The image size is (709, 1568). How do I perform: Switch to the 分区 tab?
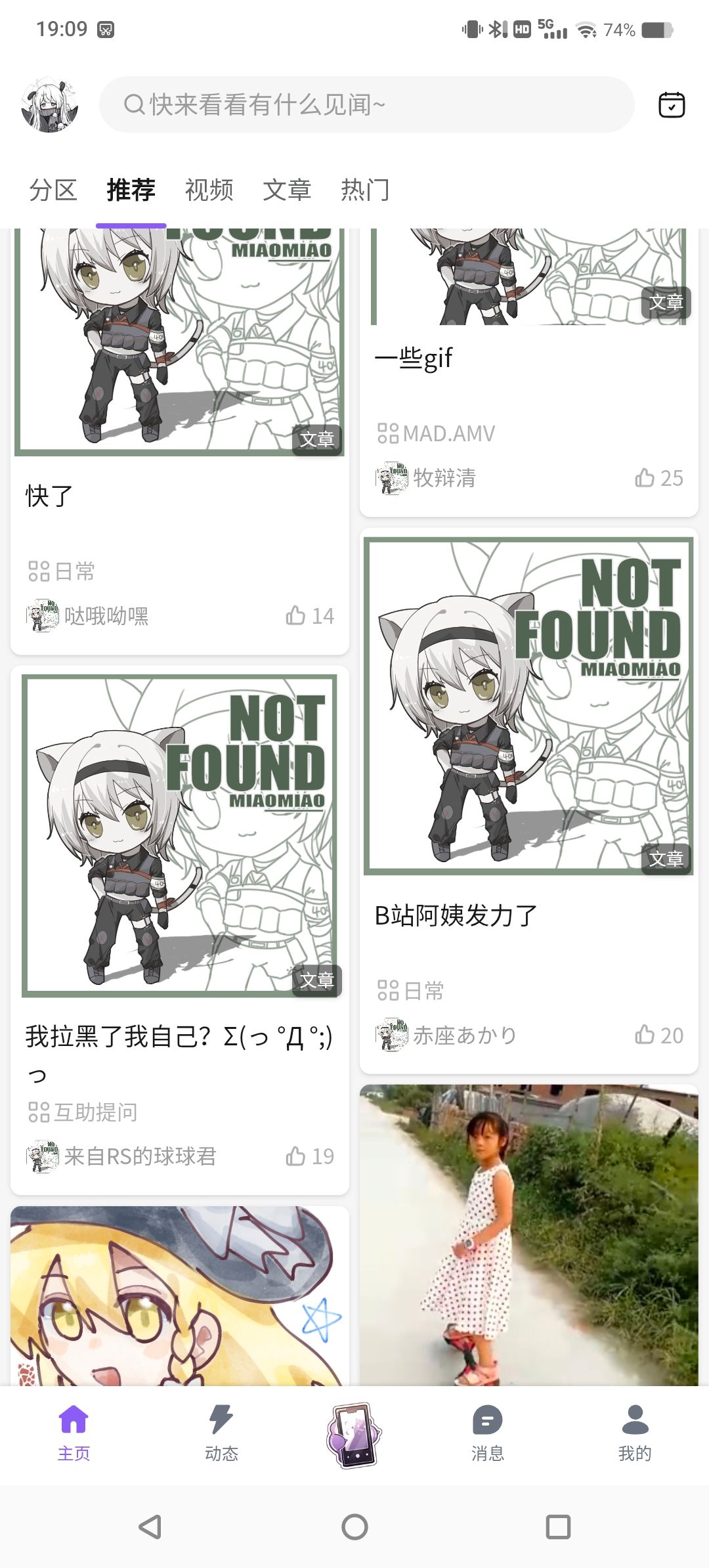[x=53, y=190]
